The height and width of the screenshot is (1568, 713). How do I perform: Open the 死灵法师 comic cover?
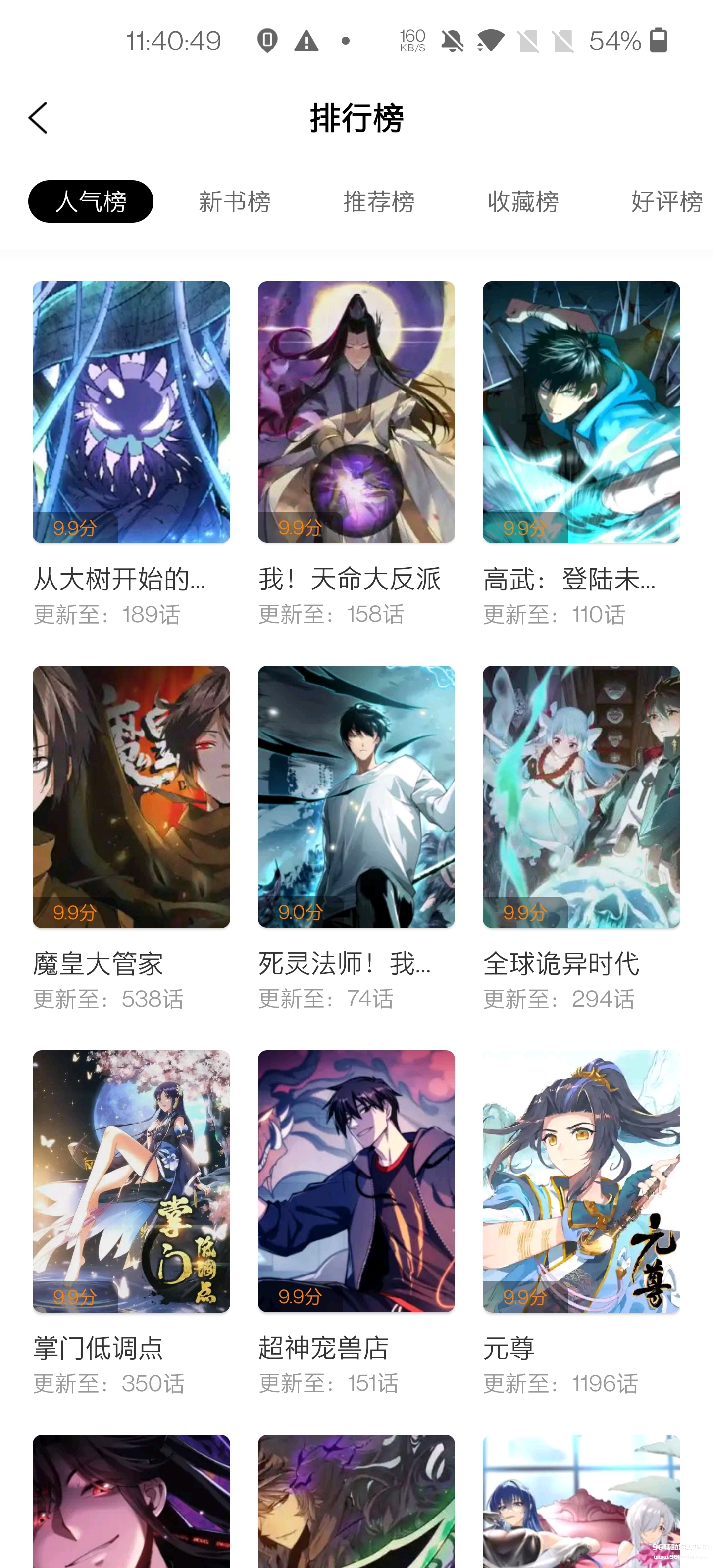click(x=356, y=797)
